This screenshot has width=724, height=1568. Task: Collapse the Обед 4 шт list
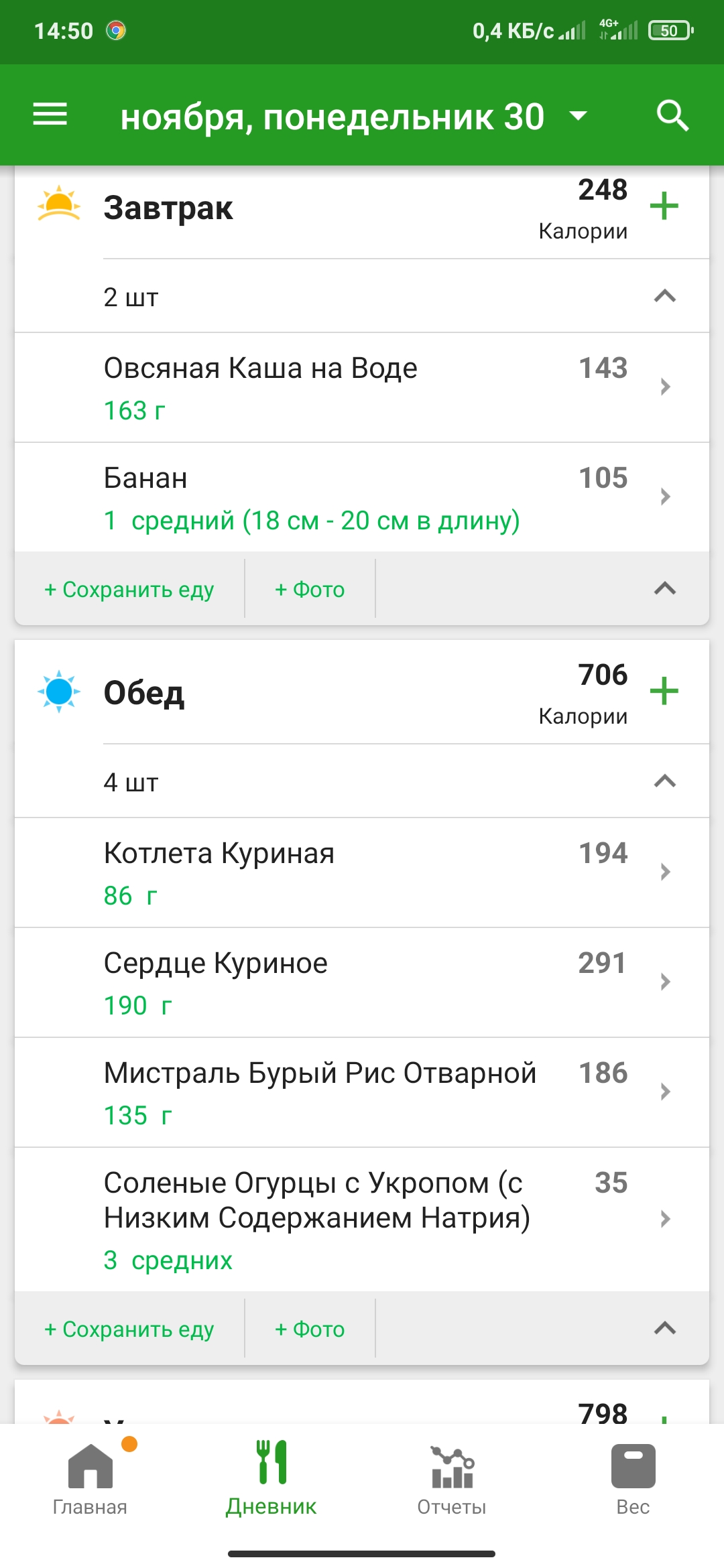click(664, 781)
